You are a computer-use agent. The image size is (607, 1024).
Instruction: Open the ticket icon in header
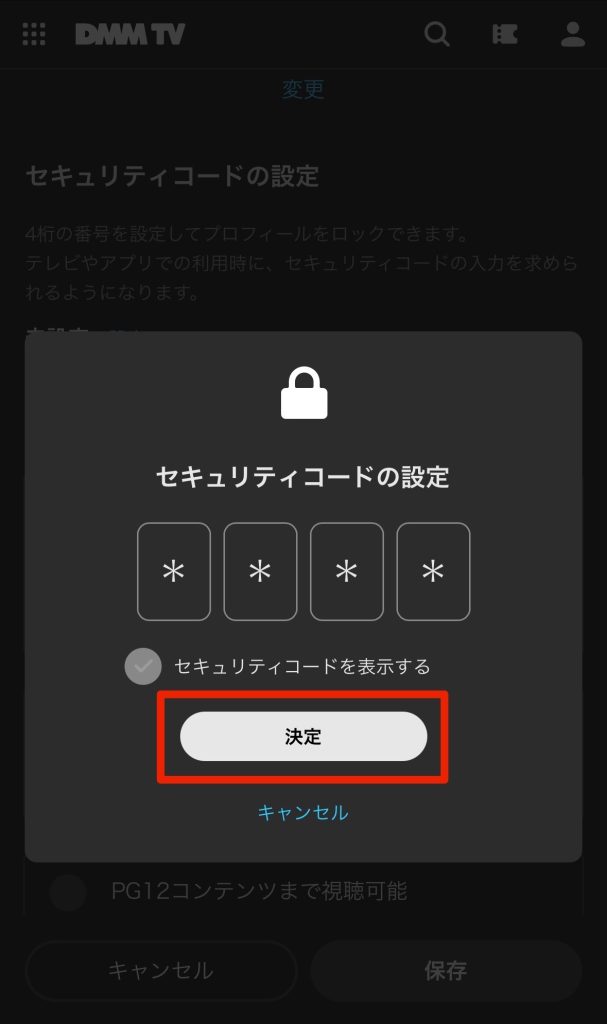[505, 34]
